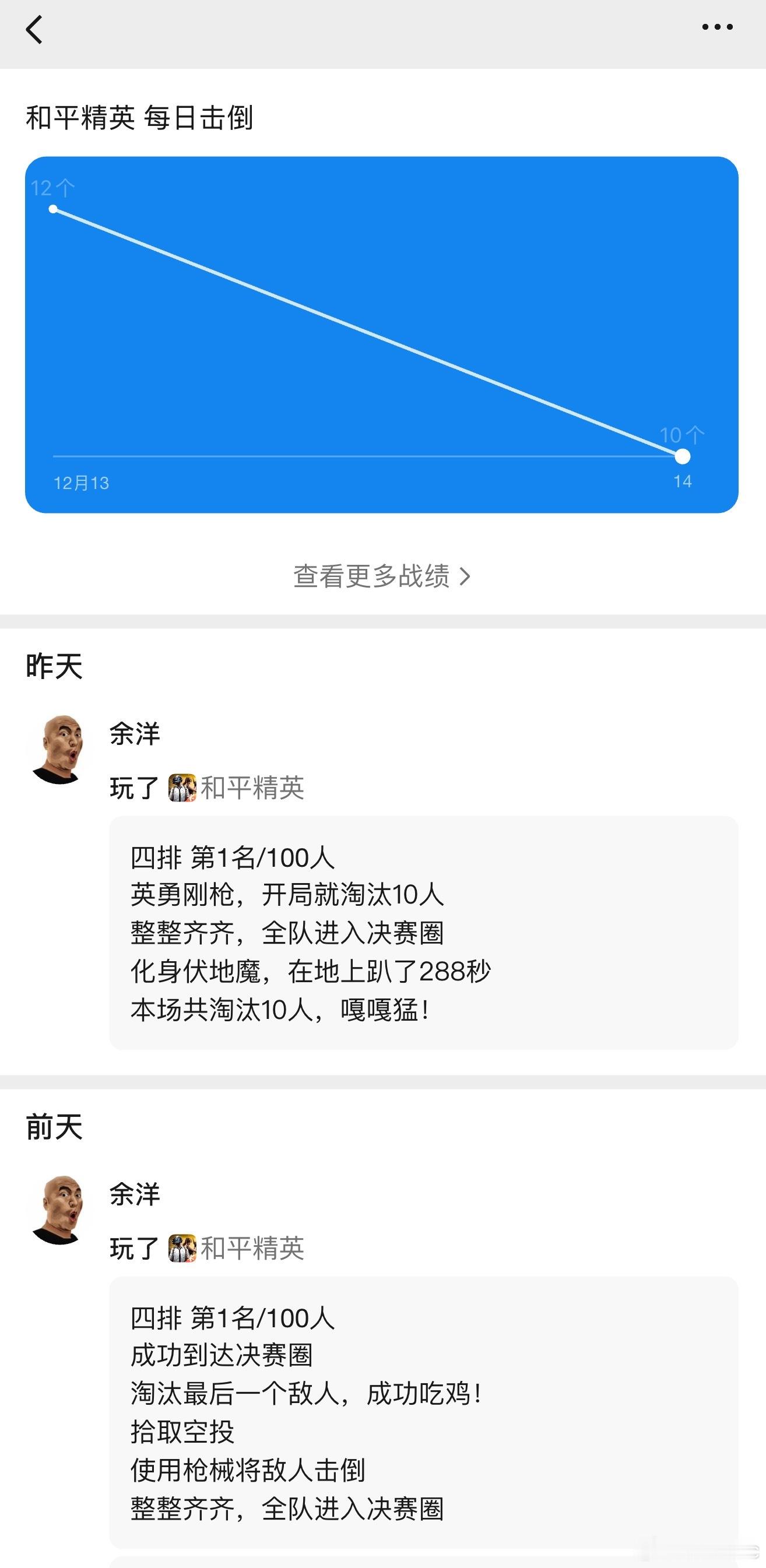Select the 昨天 section header

pos(54,666)
